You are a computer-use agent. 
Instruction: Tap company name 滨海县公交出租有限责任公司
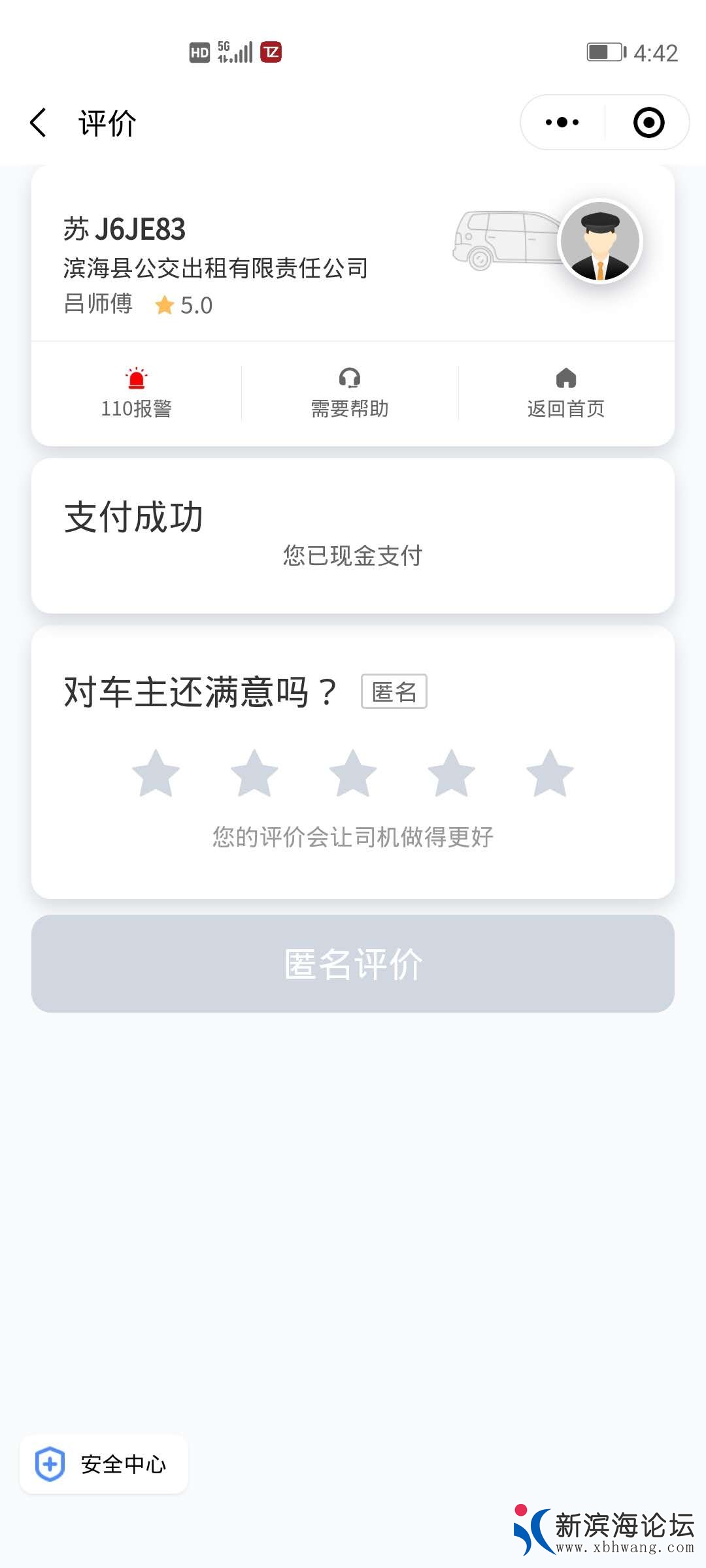[216, 267]
